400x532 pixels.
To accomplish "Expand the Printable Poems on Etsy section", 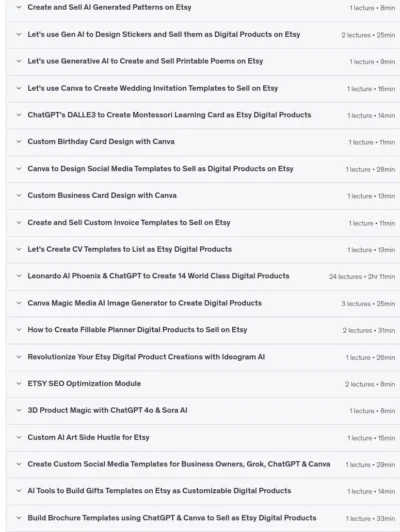I will coord(203,61).
